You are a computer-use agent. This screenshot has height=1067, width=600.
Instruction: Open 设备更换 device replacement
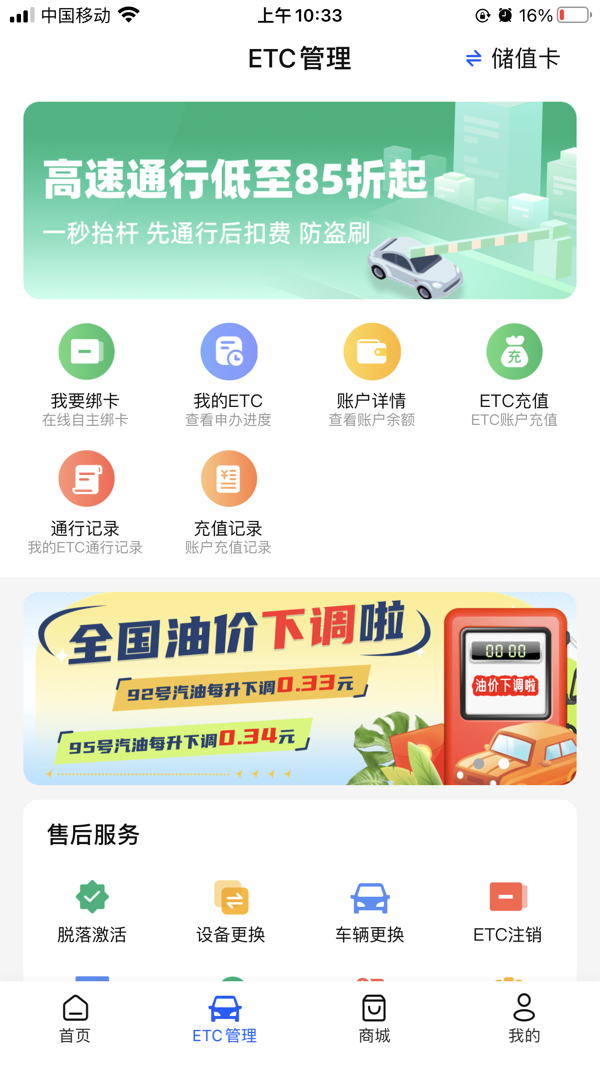pos(231,912)
